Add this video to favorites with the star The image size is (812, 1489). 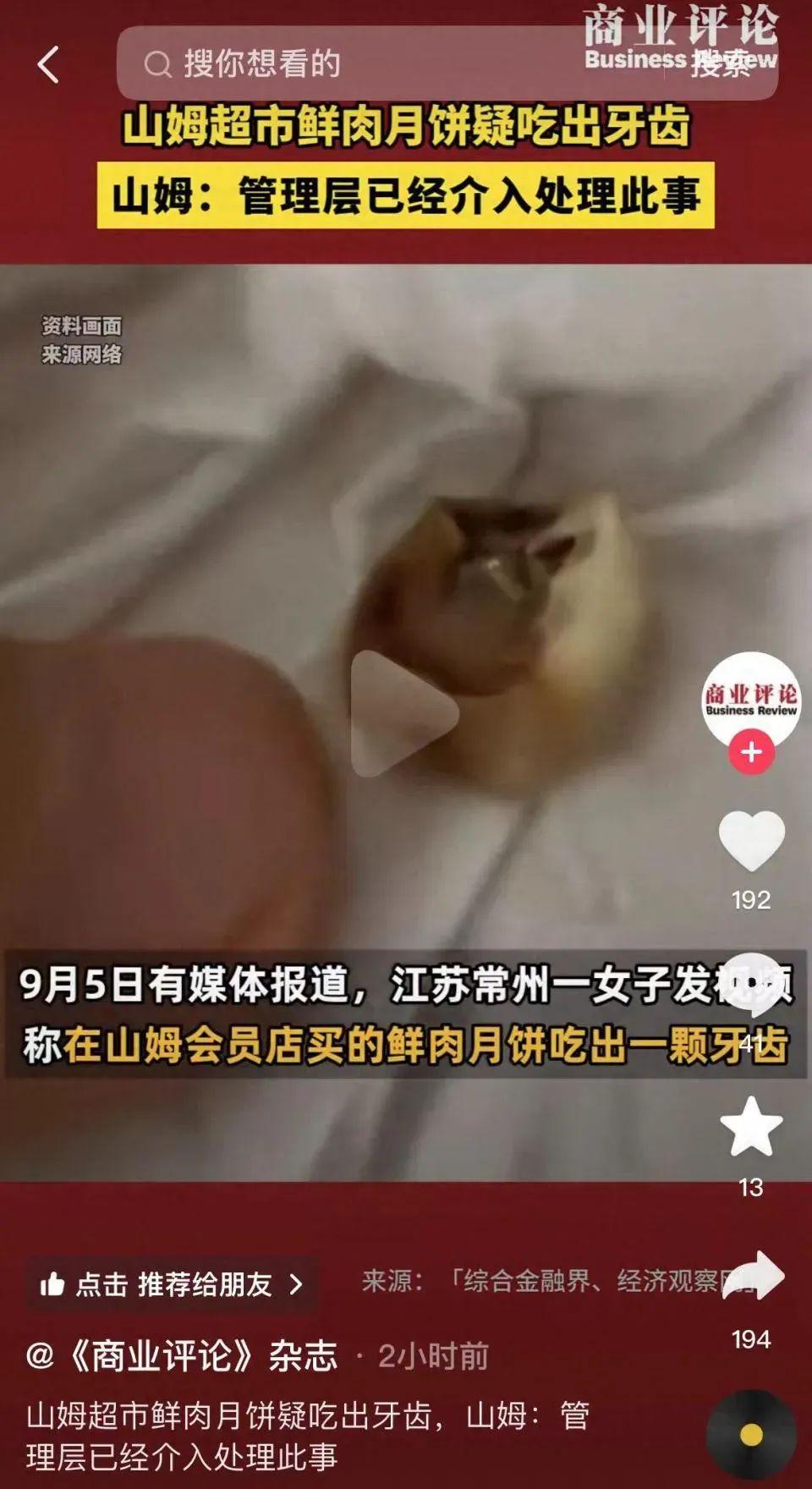coord(751,1127)
